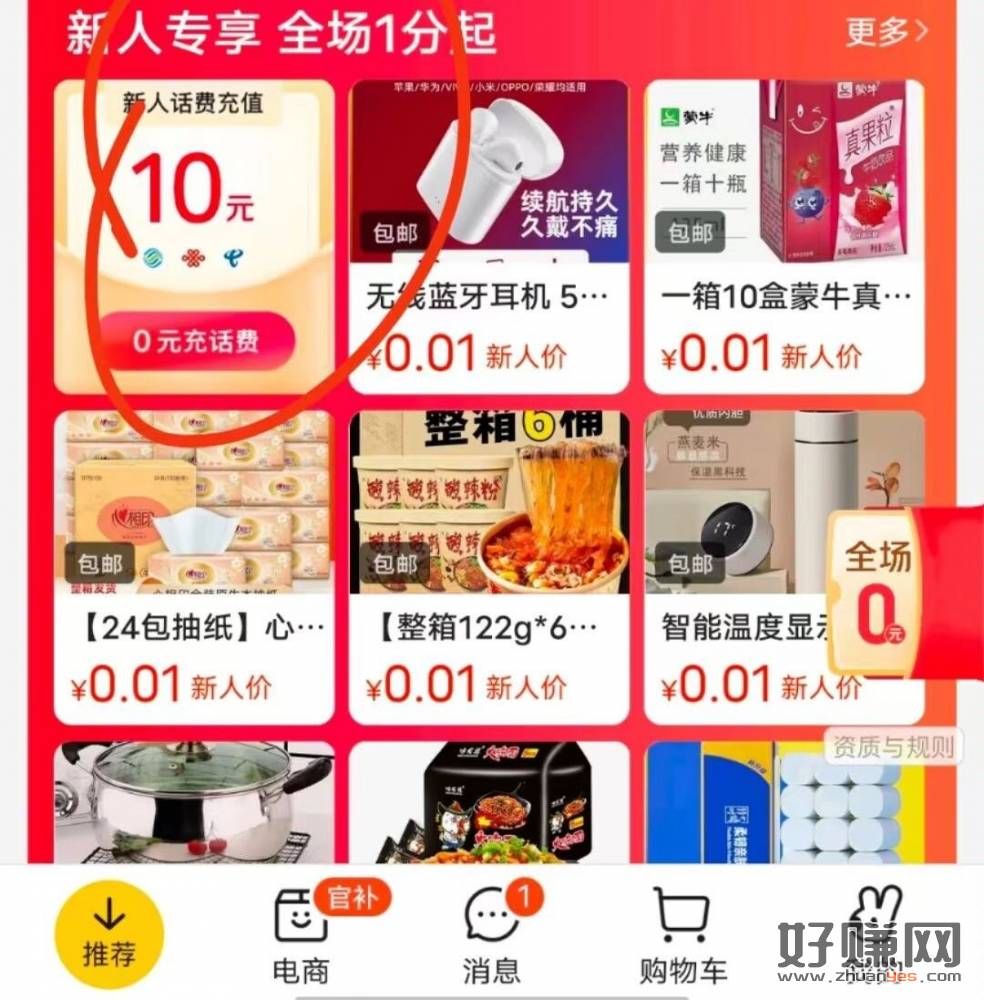
Task: Switch to the 电商 tab
Action: click(301, 936)
